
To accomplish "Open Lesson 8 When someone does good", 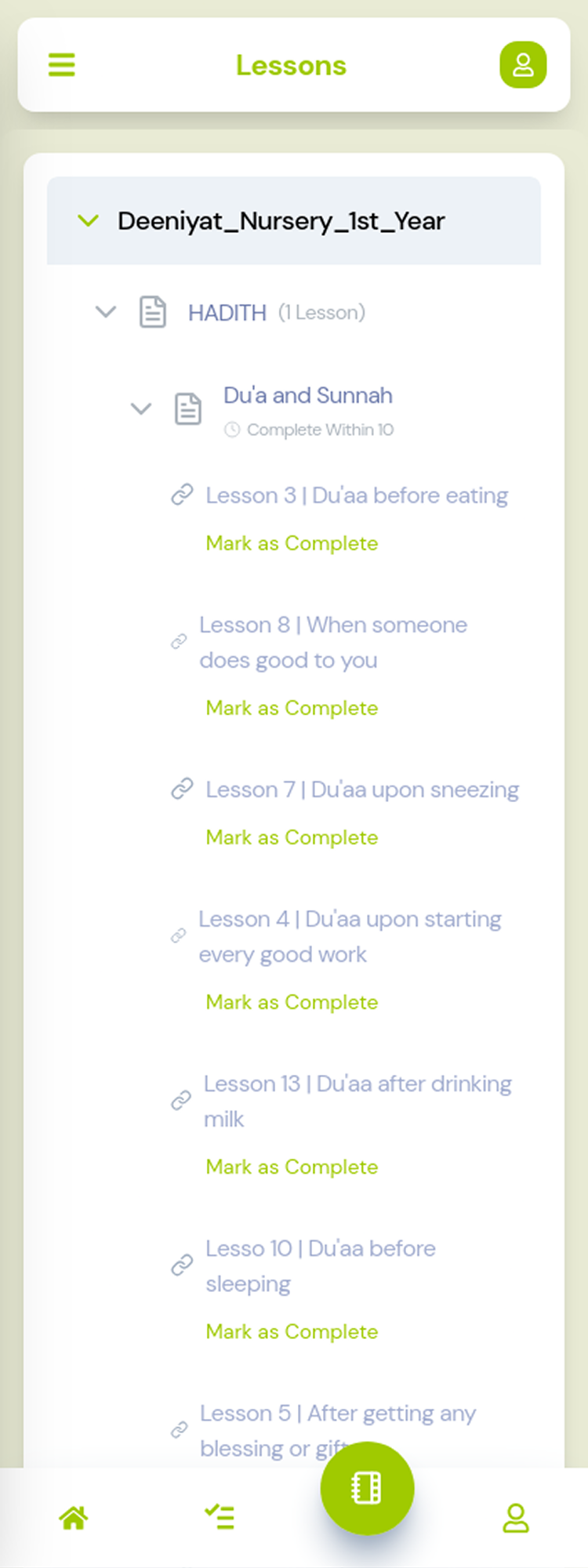I will 332,642.
